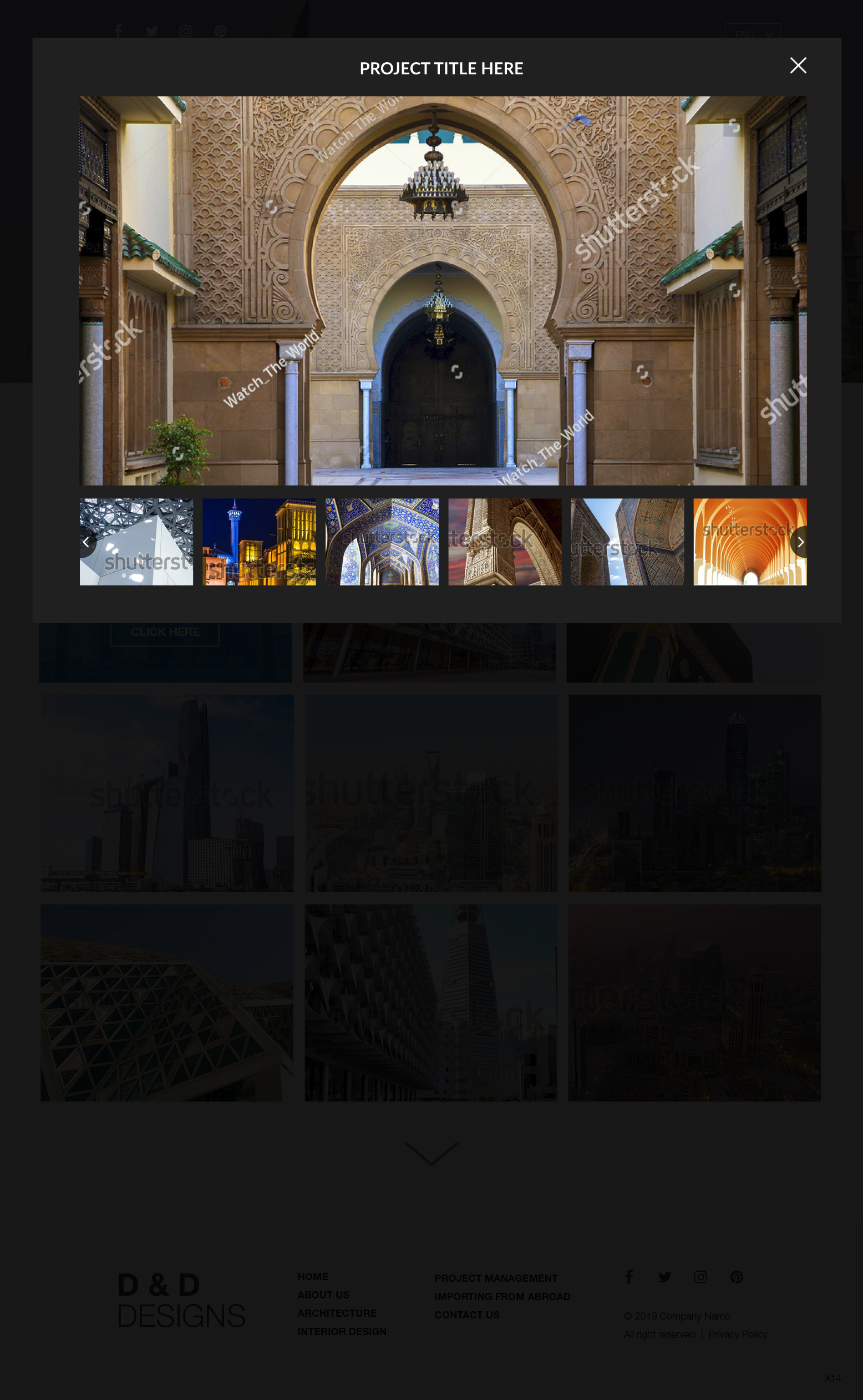The height and width of the screenshot is (1400, 863).
Task: Close the project gallery popup
Action: click(798, 65)
